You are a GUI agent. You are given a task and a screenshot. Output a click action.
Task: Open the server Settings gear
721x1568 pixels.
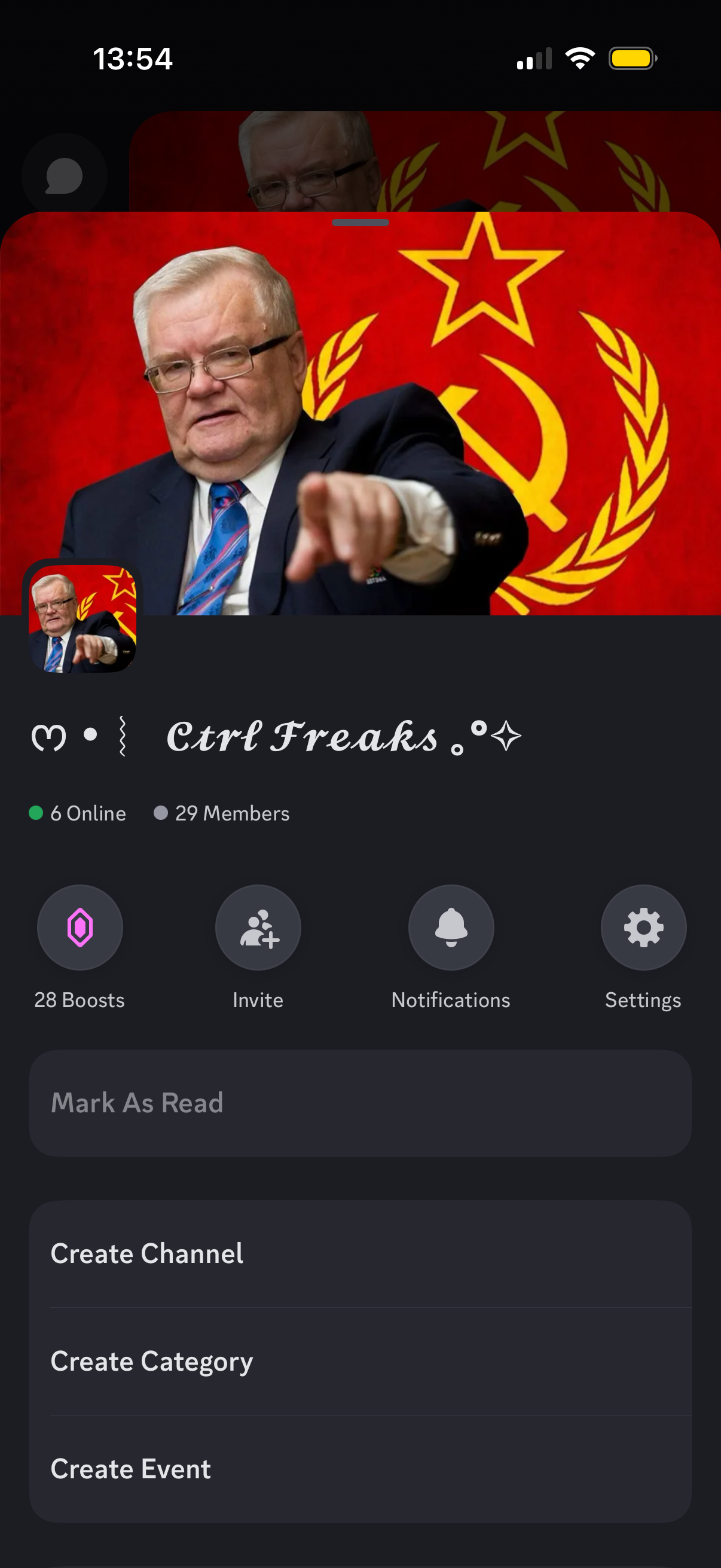[x=643, y=927]
